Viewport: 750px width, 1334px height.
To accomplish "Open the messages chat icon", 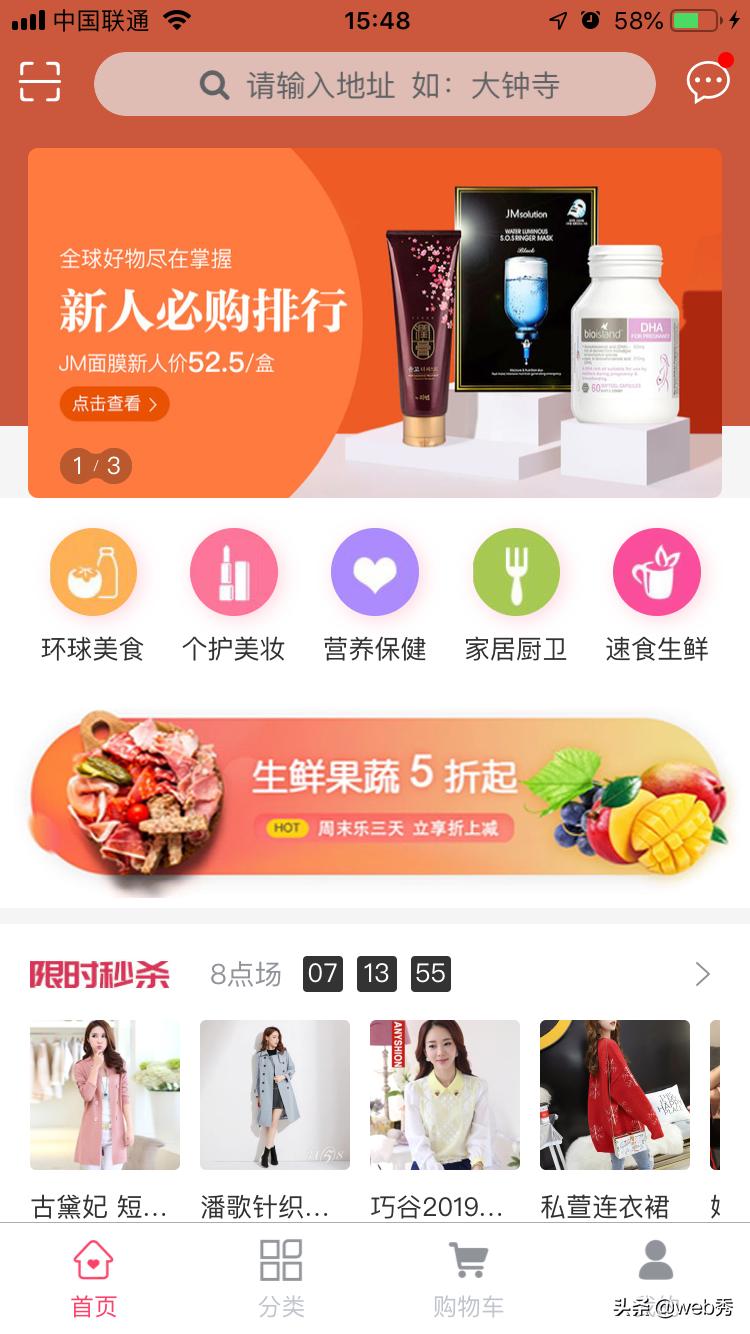I will click(x=711, y=83).
